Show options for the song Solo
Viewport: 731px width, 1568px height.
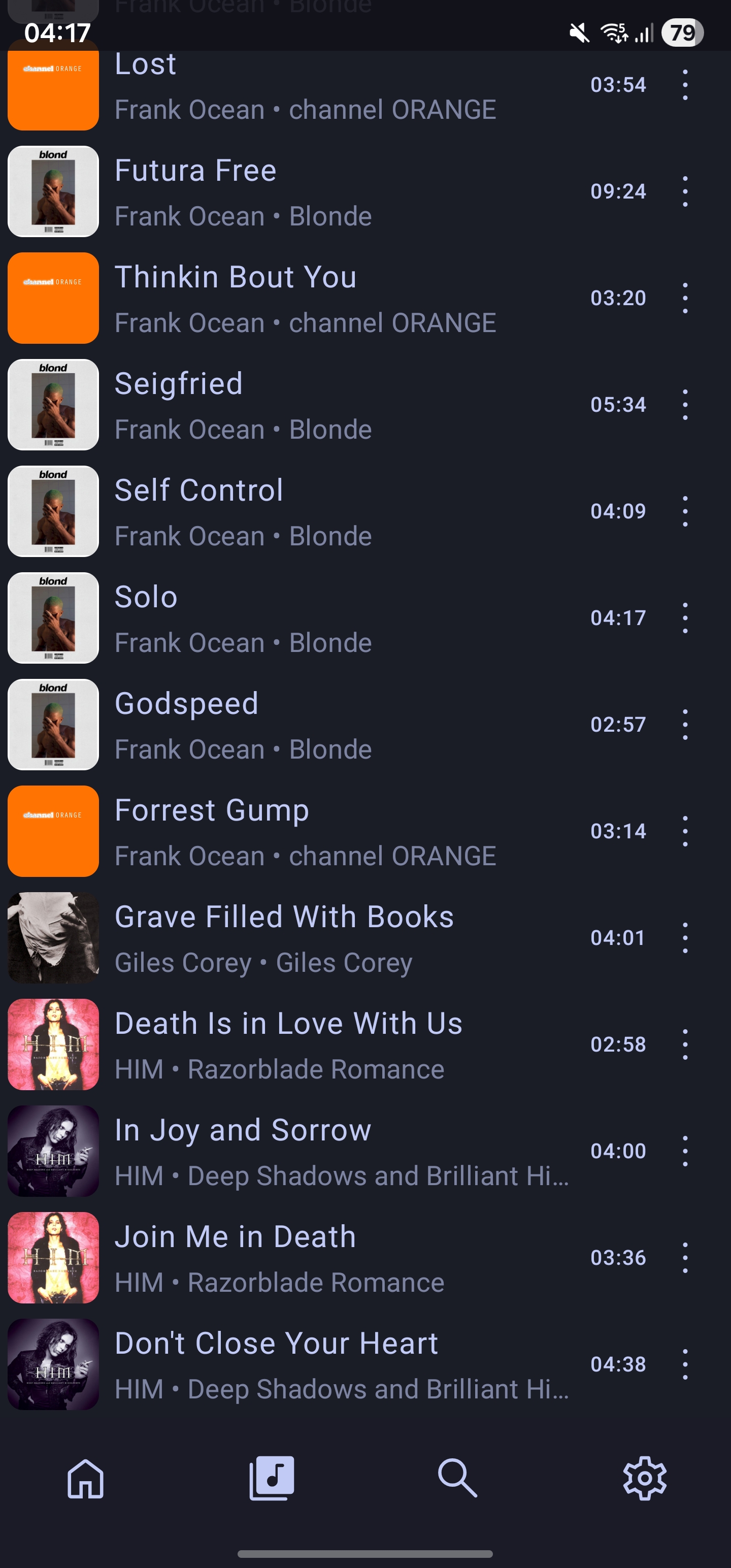point(685,618)
